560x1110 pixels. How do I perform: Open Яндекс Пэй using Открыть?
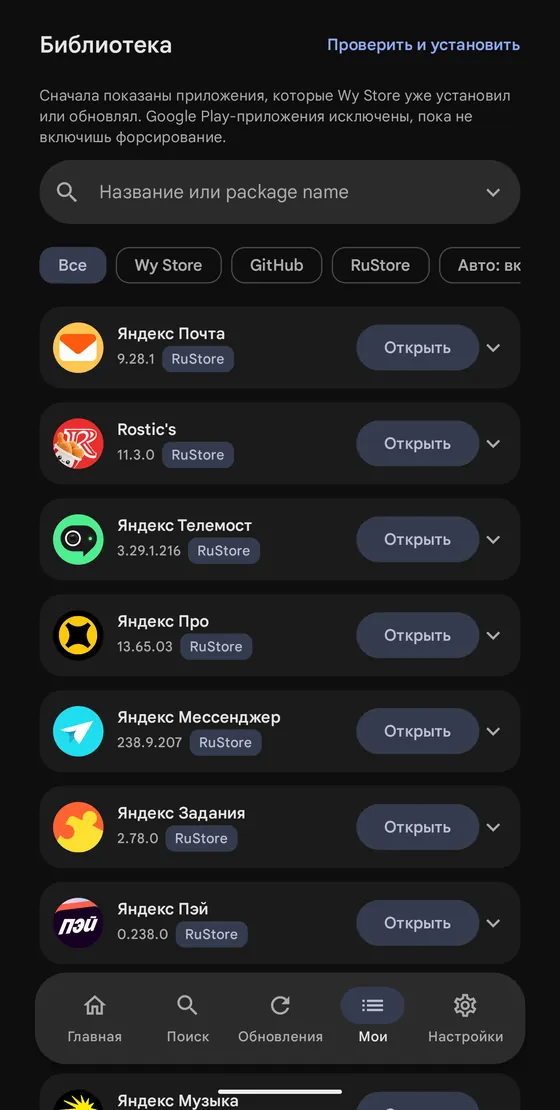(418, 923)
